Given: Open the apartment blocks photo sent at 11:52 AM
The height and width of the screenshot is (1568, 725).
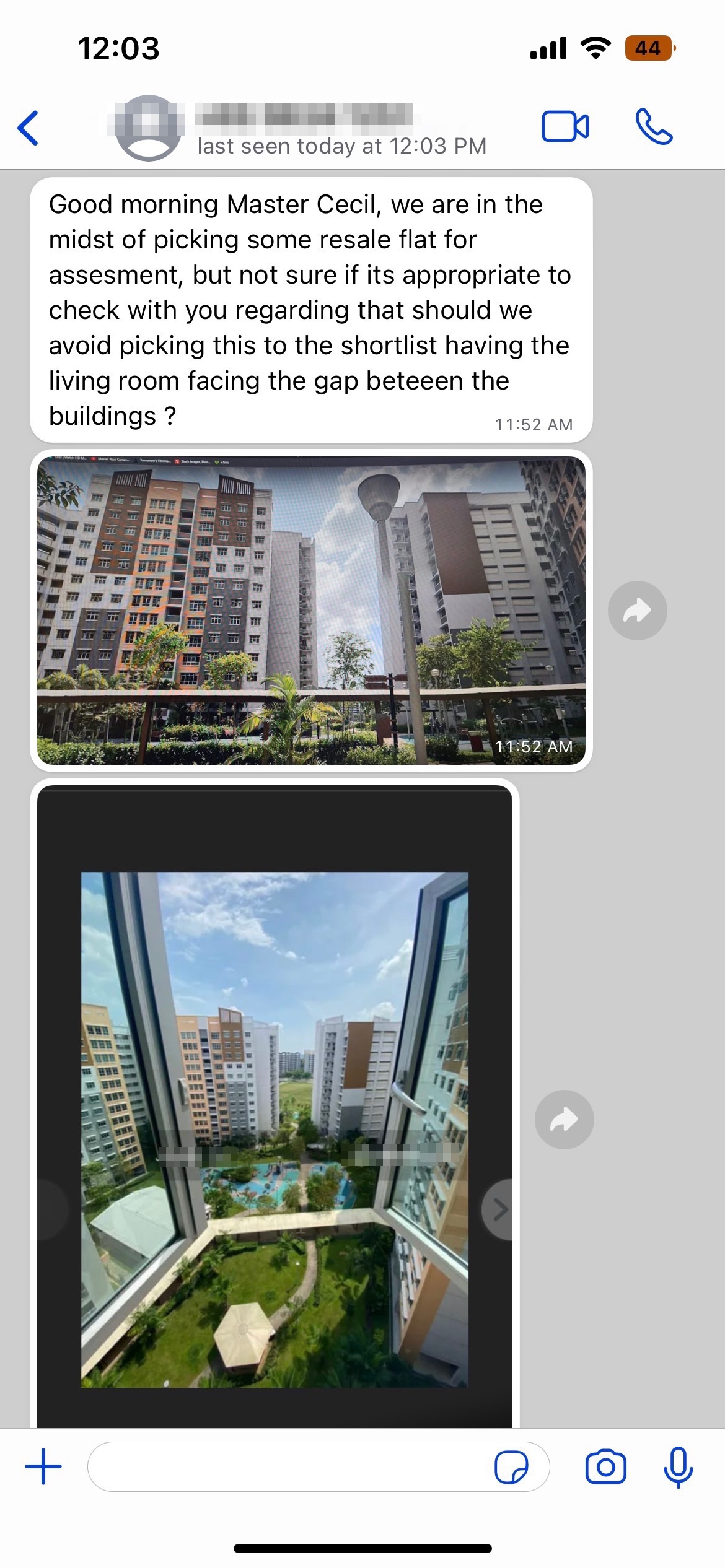Looking at the screenshot, I should click(x=311, y=610).
